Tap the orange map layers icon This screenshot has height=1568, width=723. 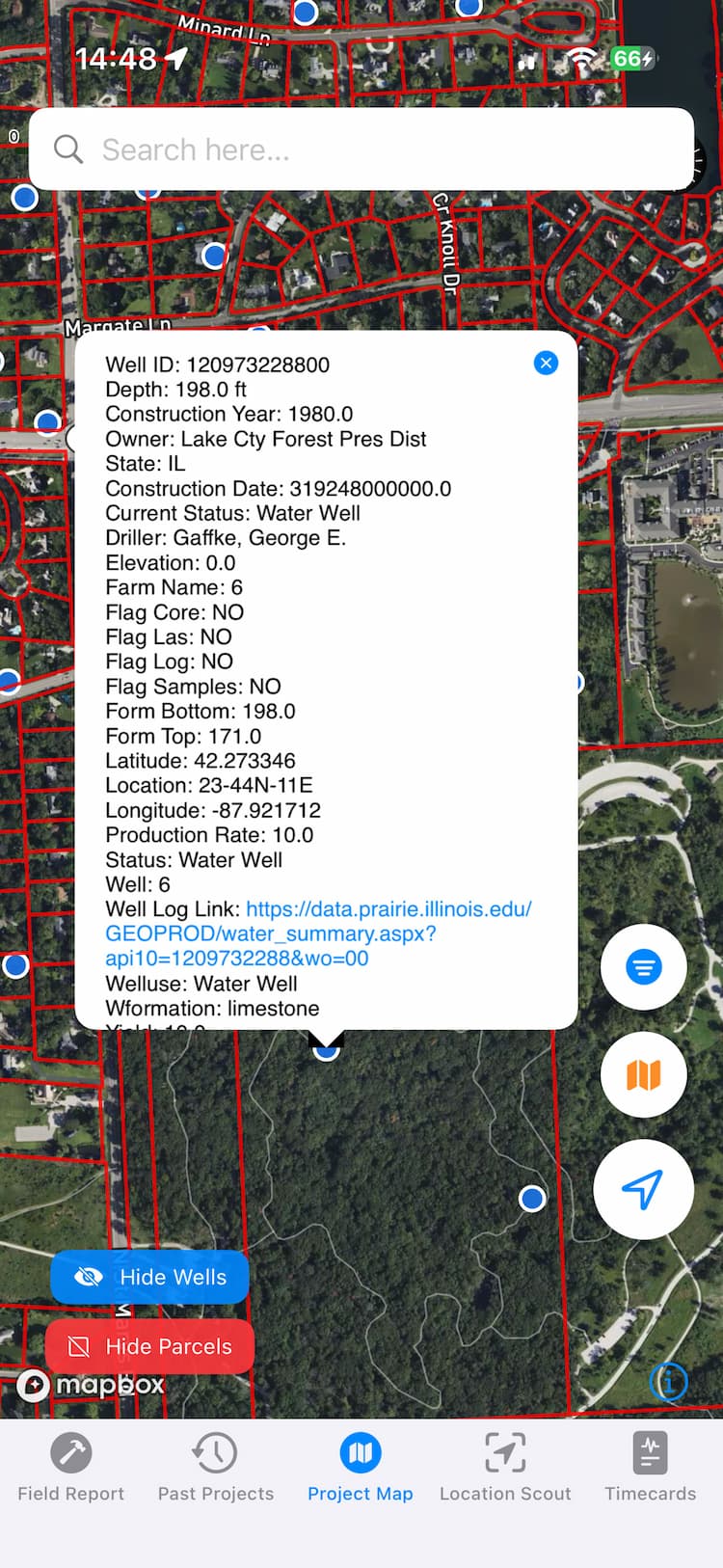[643, 1074]
